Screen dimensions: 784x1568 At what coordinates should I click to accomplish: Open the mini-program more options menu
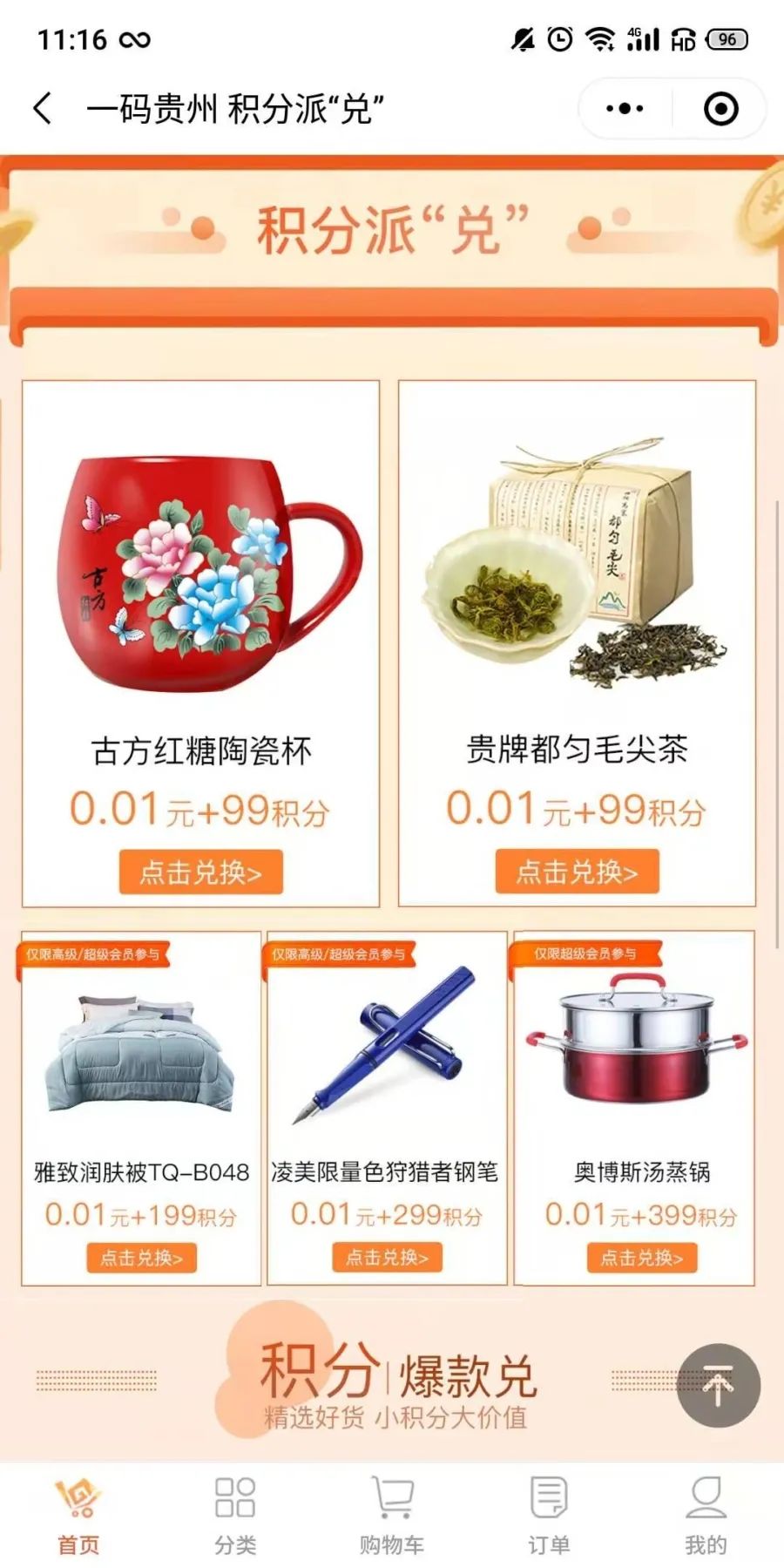pos(625,109)
